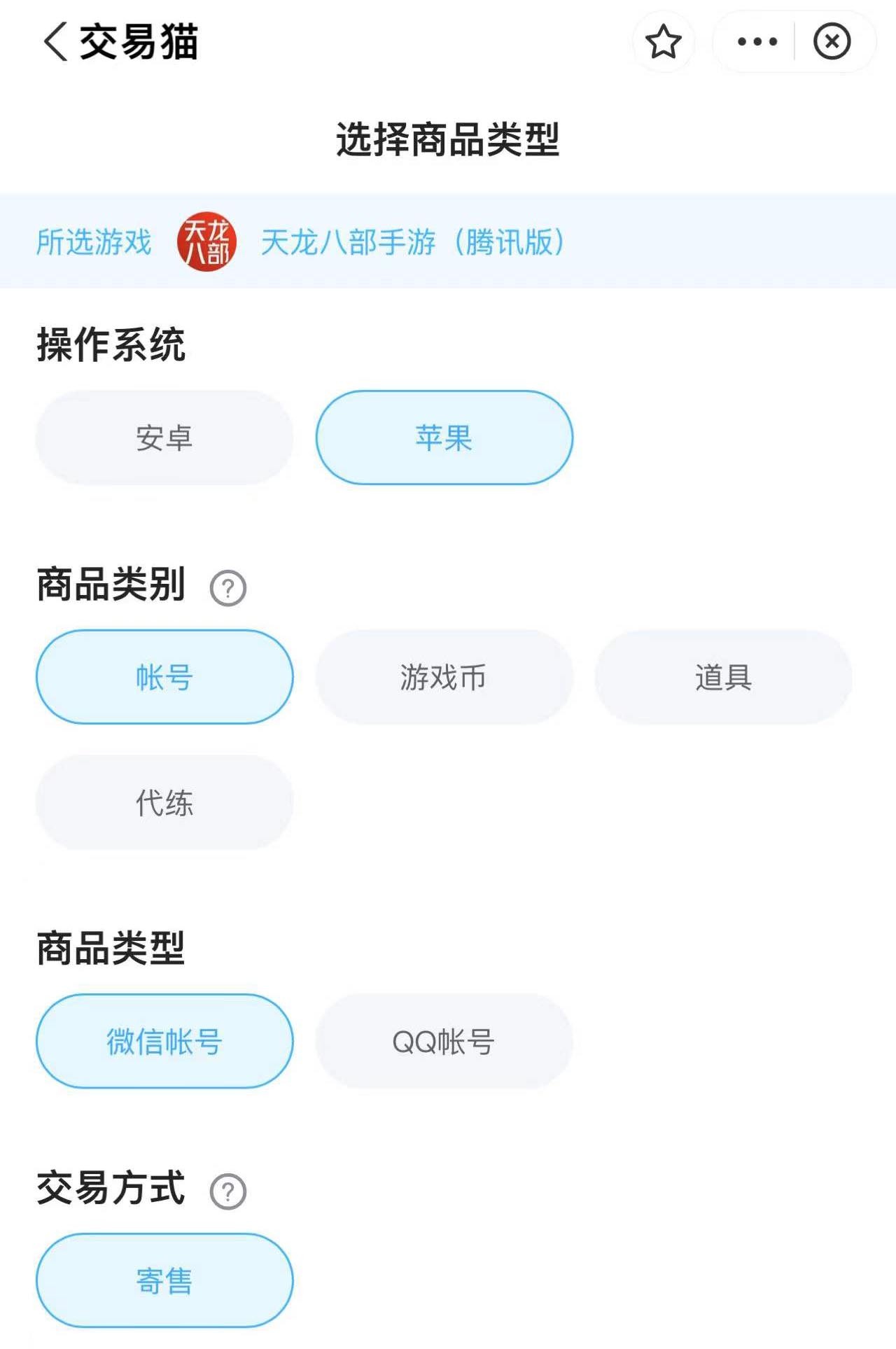Viewport: 896px width, 1349px height.
Task: Go back from the 交易猫 page
Action: (x=56, y=42)
